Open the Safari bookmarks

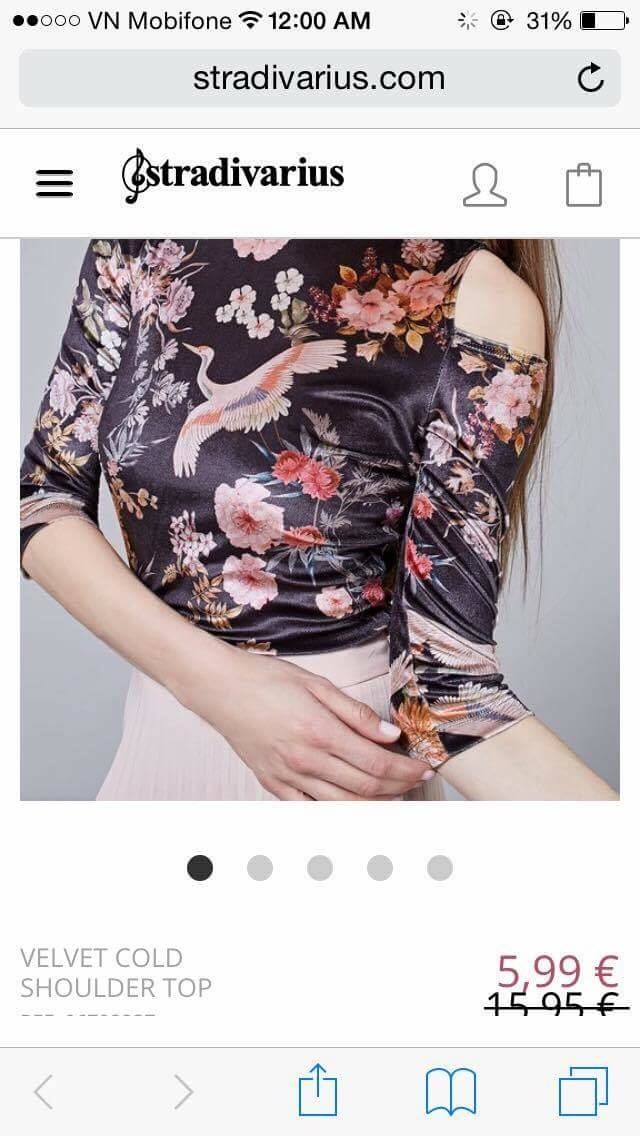click(x=451, y=1092)
